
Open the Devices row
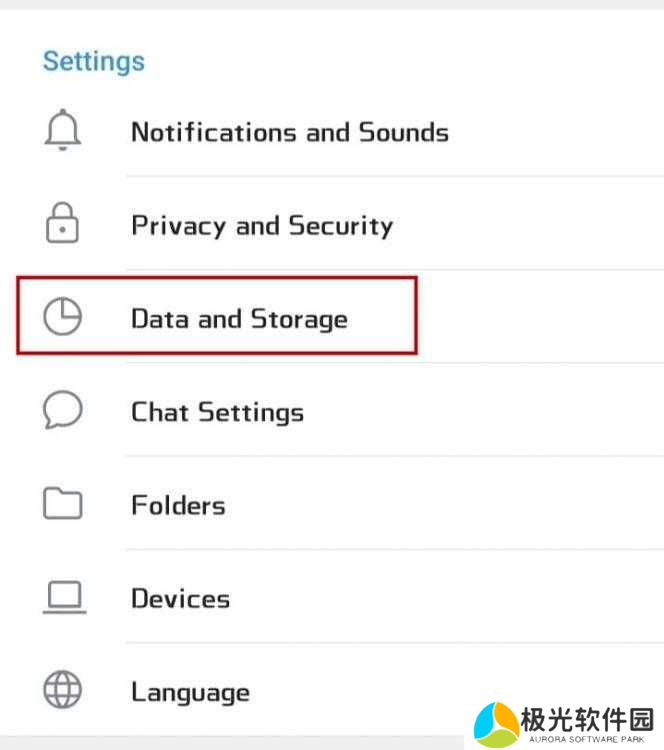180,599
